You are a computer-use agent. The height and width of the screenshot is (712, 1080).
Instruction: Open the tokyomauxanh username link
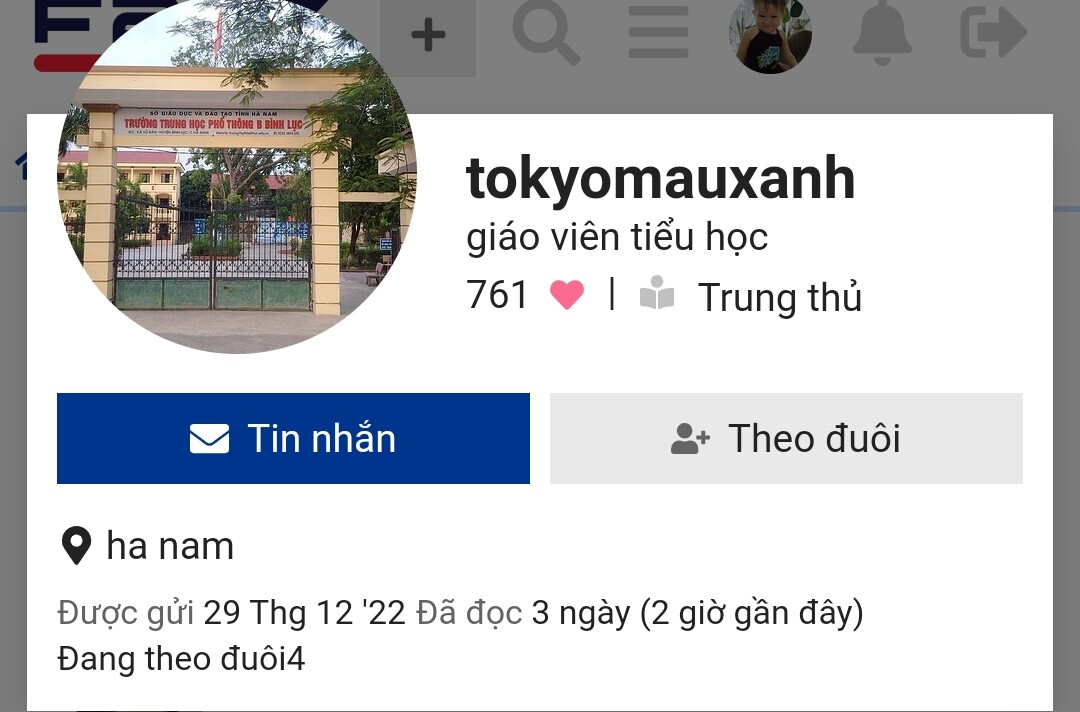pyautogui.click(x=661, y=179)
